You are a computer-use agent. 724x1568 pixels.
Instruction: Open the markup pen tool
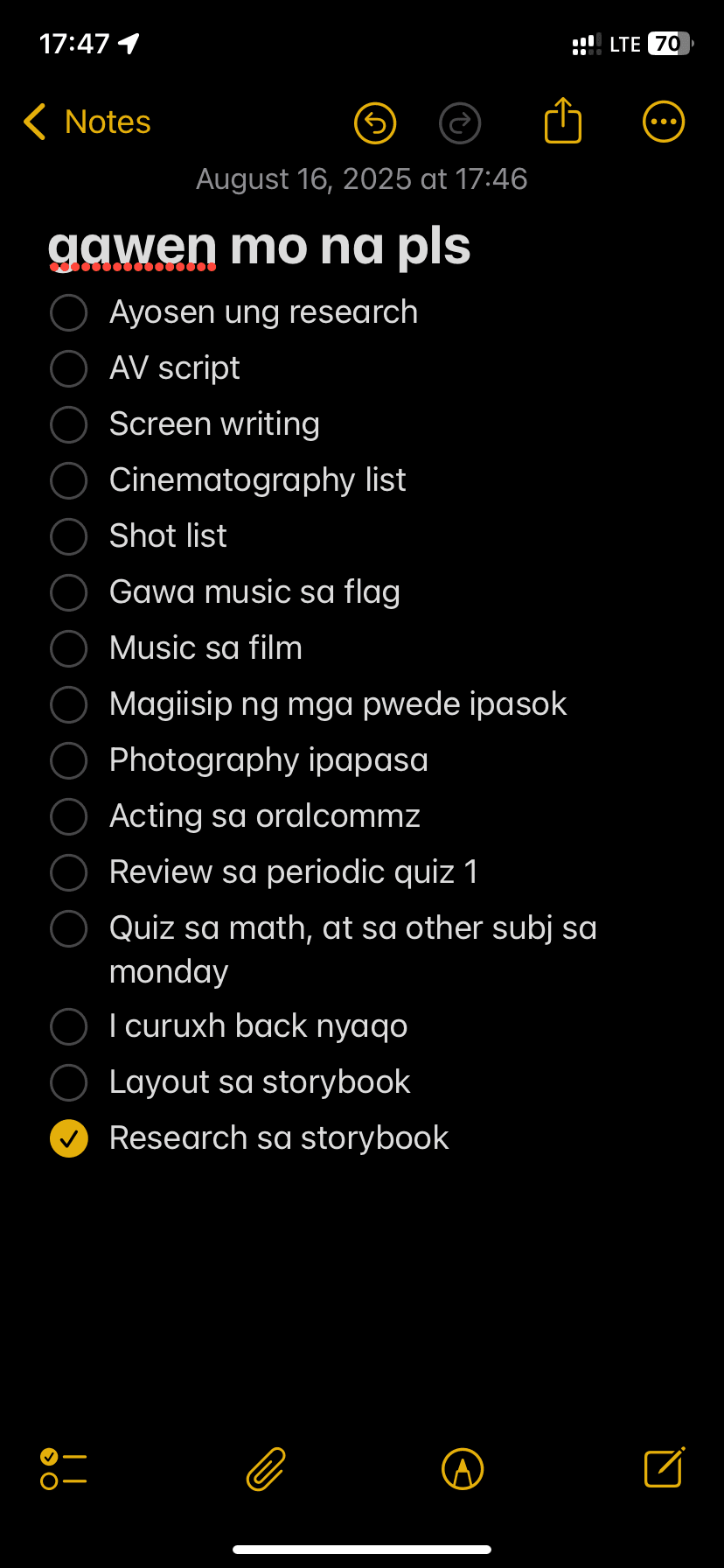click(463, 1469)
